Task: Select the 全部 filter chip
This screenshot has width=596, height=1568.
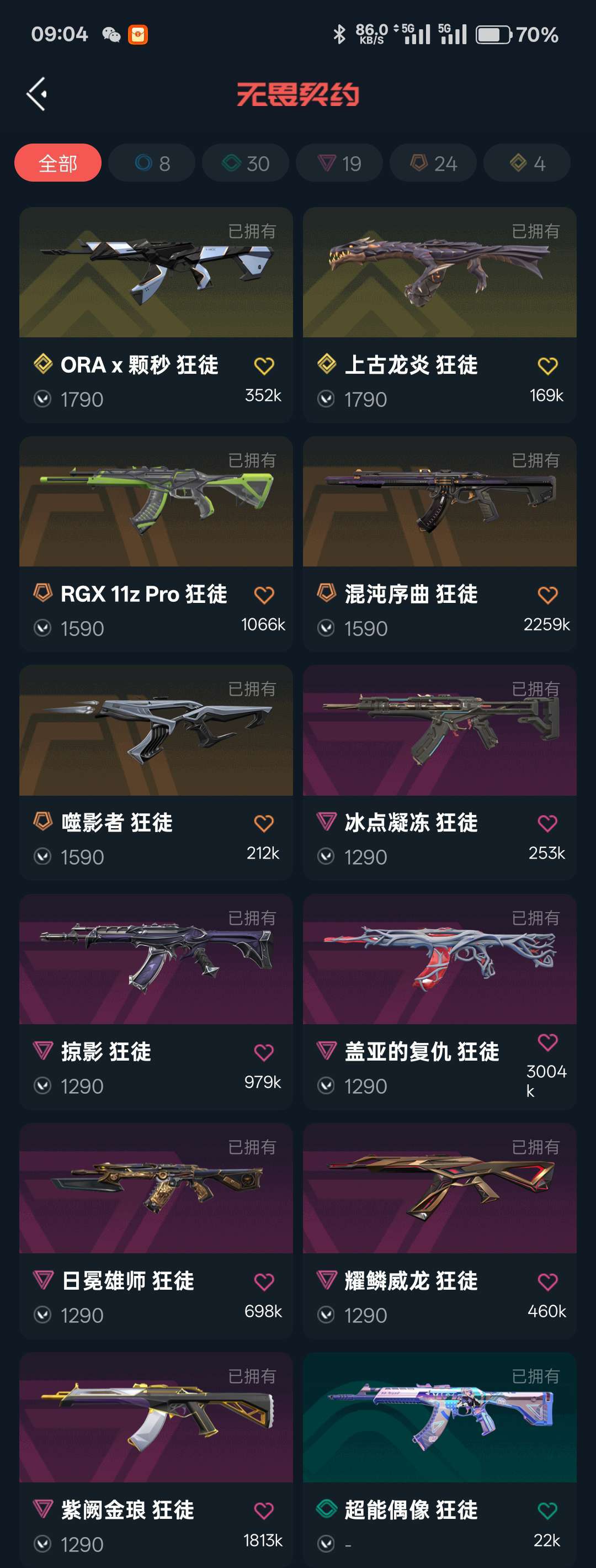Action: click(x=58, y=163)
